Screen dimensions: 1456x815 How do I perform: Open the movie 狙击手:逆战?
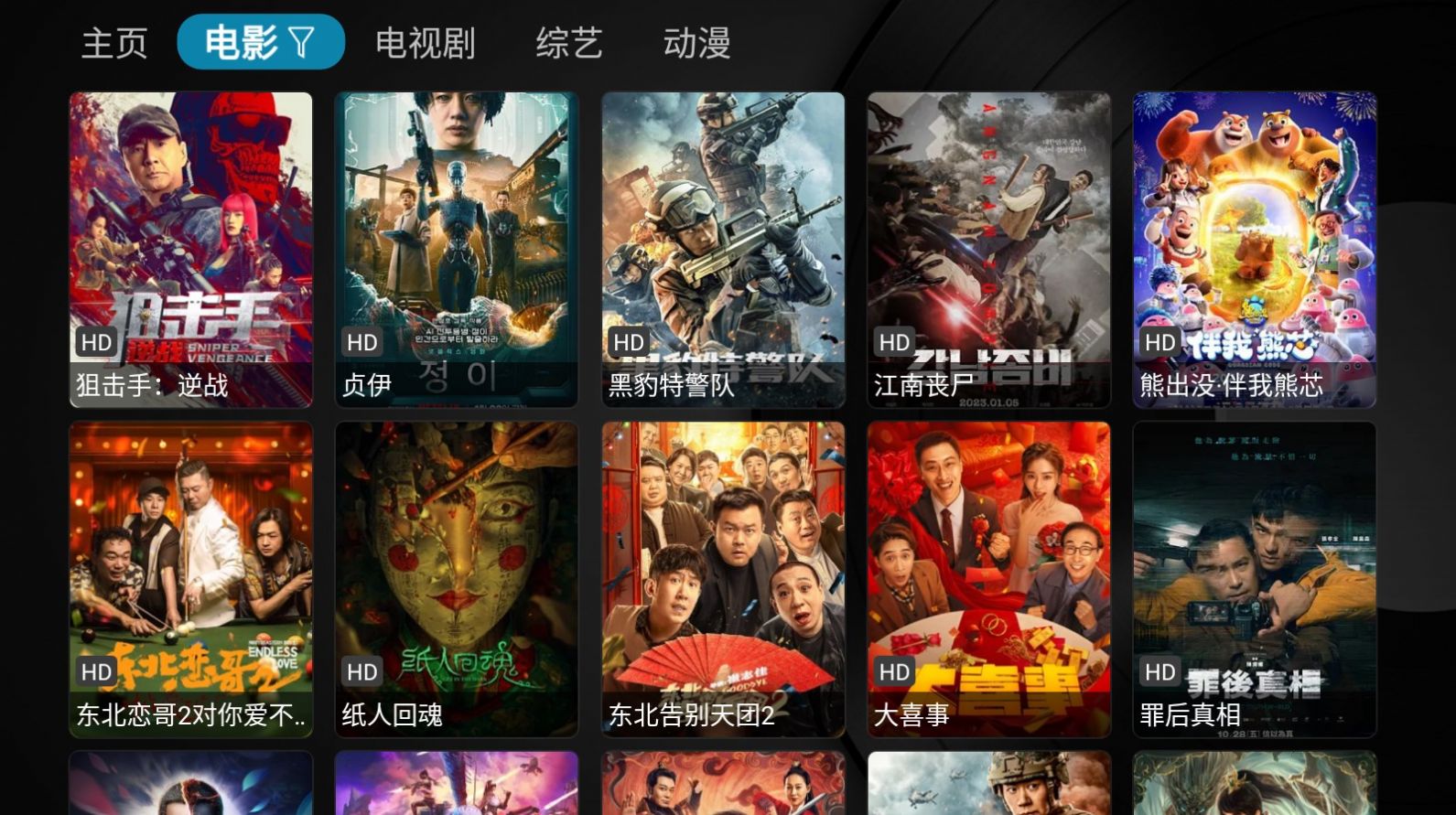(x=191, y=249)
